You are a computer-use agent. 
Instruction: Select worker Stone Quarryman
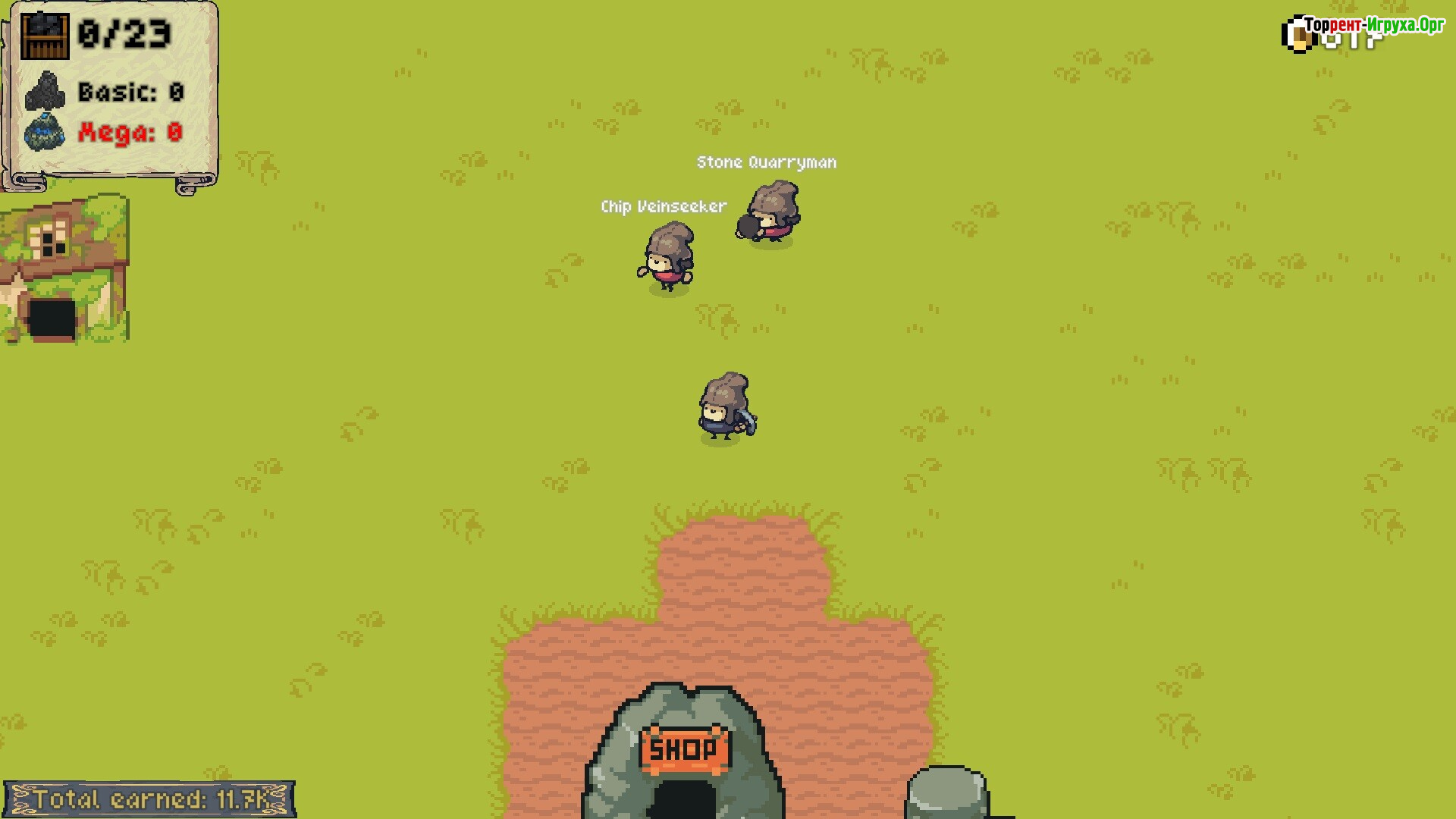click(770, 215)
